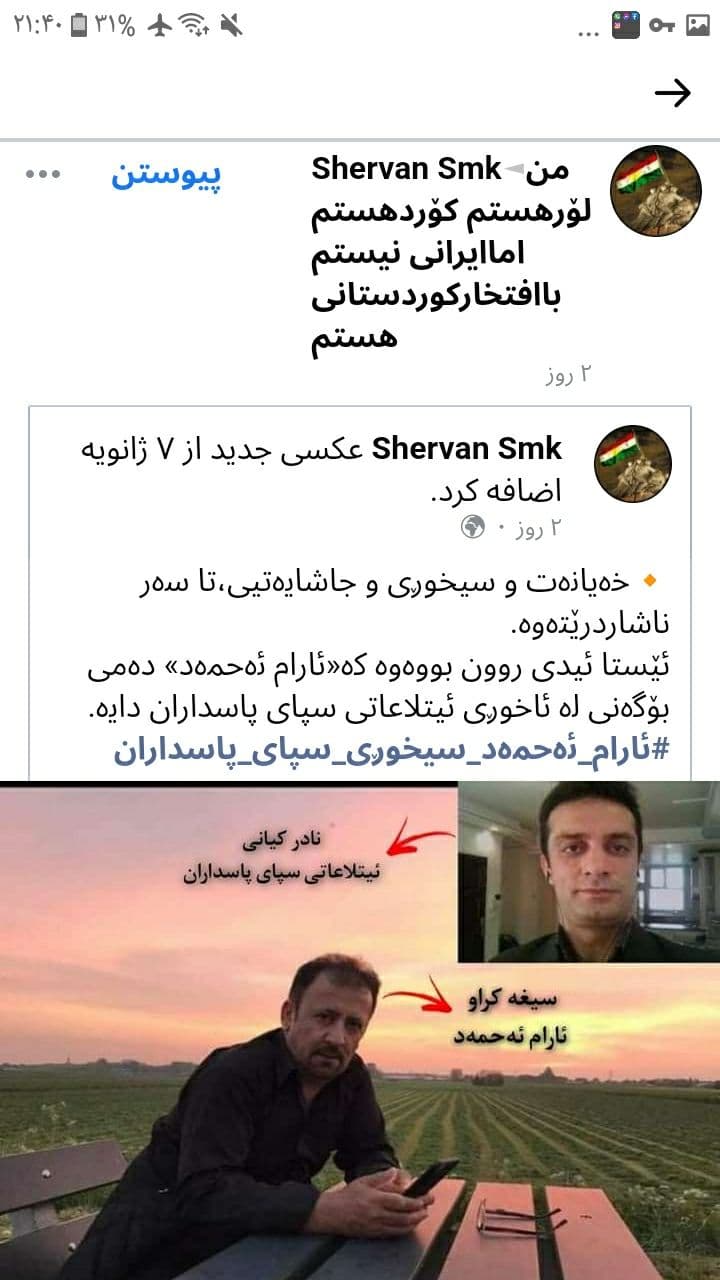Open Shervan Smk's profile picture on the top post

655,190
